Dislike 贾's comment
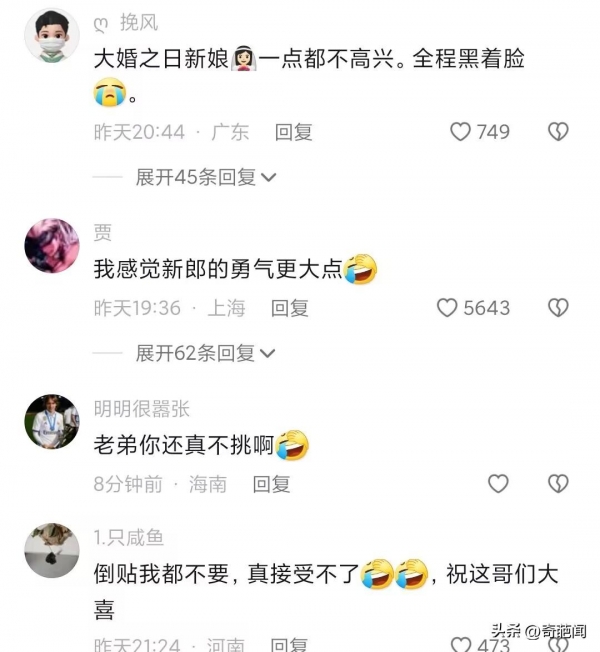The image size is (600, 652). 558,308
